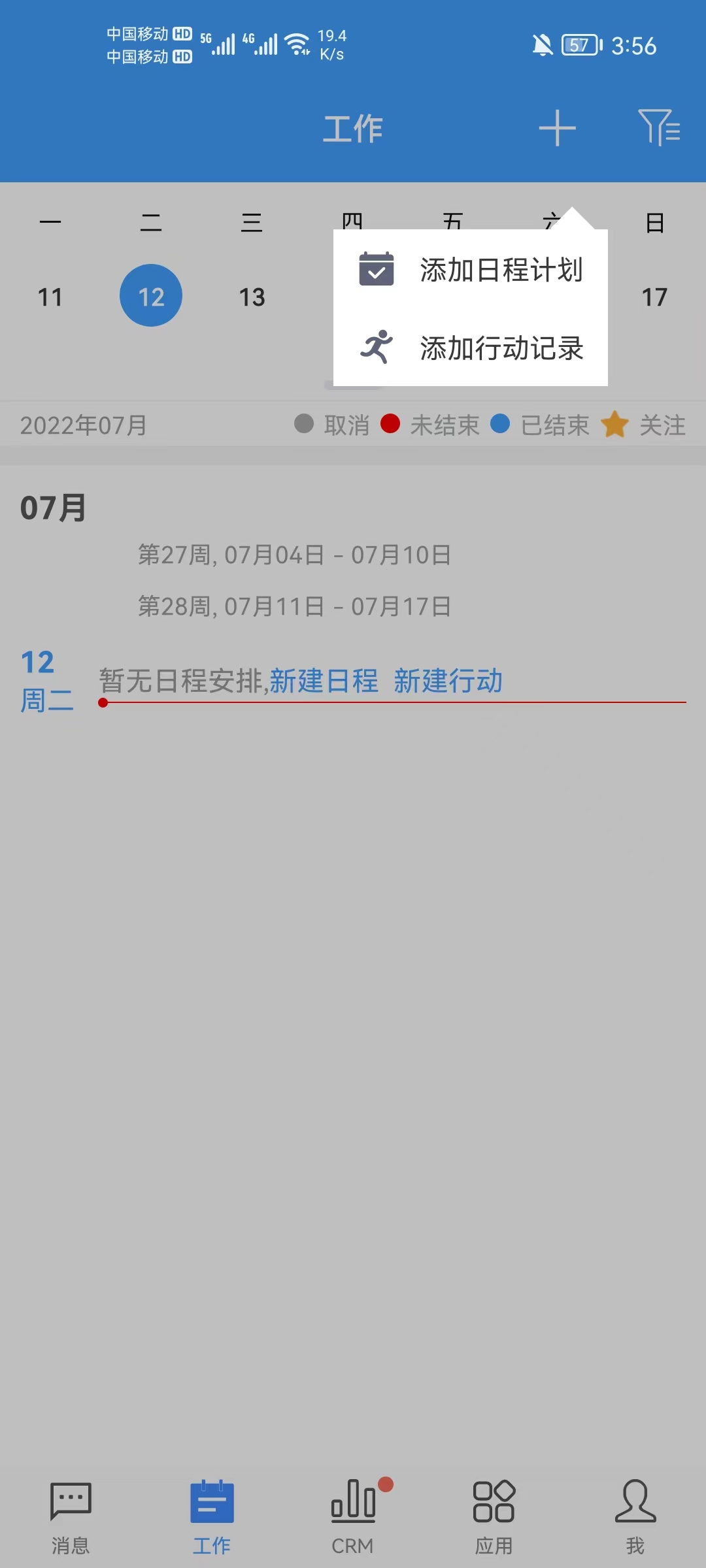Switch to the 消息 tab
The height and width of the screenshot is (1568, 706).
click(x=71, y=1517)
